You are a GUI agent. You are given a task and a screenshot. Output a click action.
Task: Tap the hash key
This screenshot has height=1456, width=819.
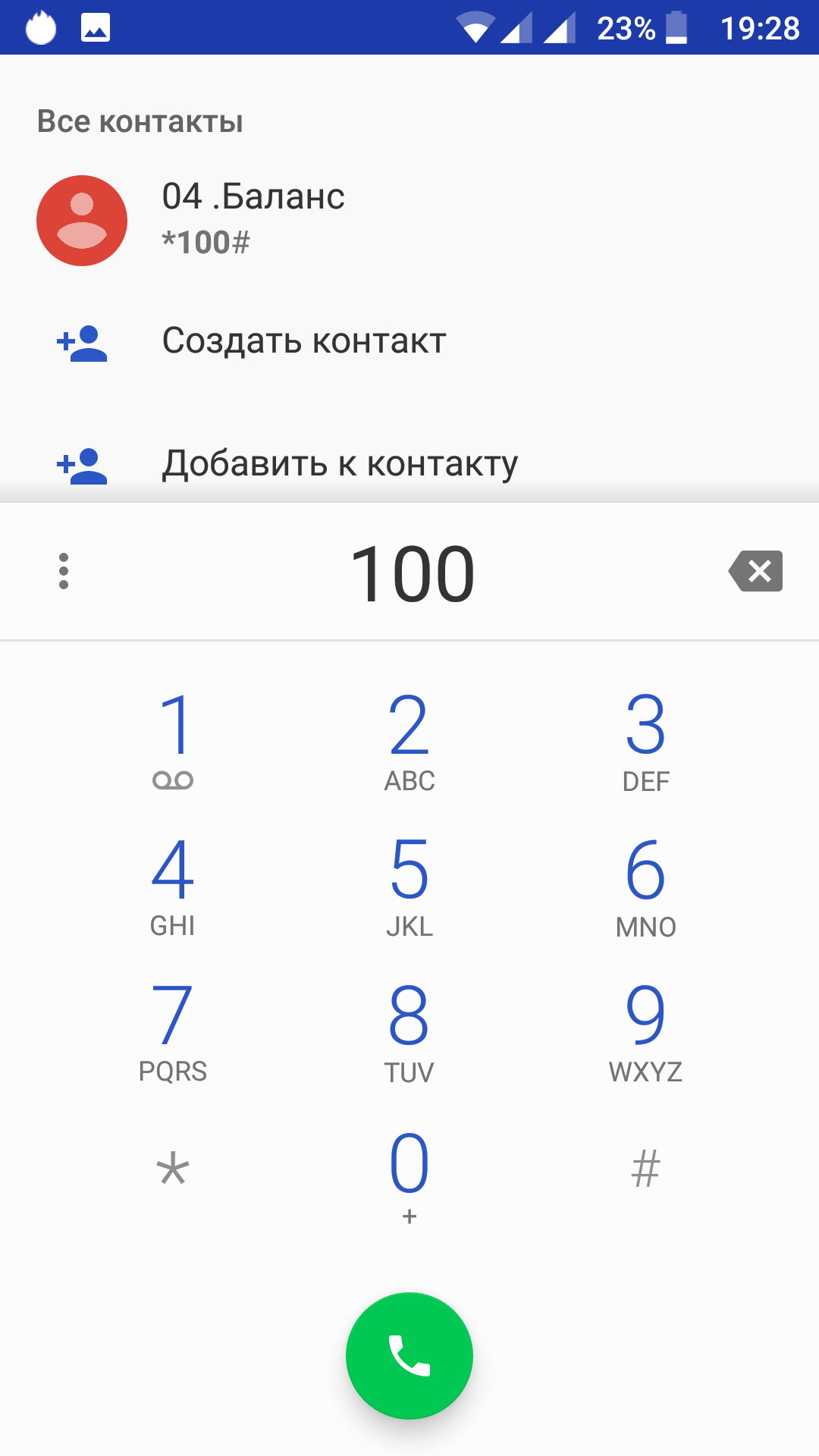[x=645, y=1169]
